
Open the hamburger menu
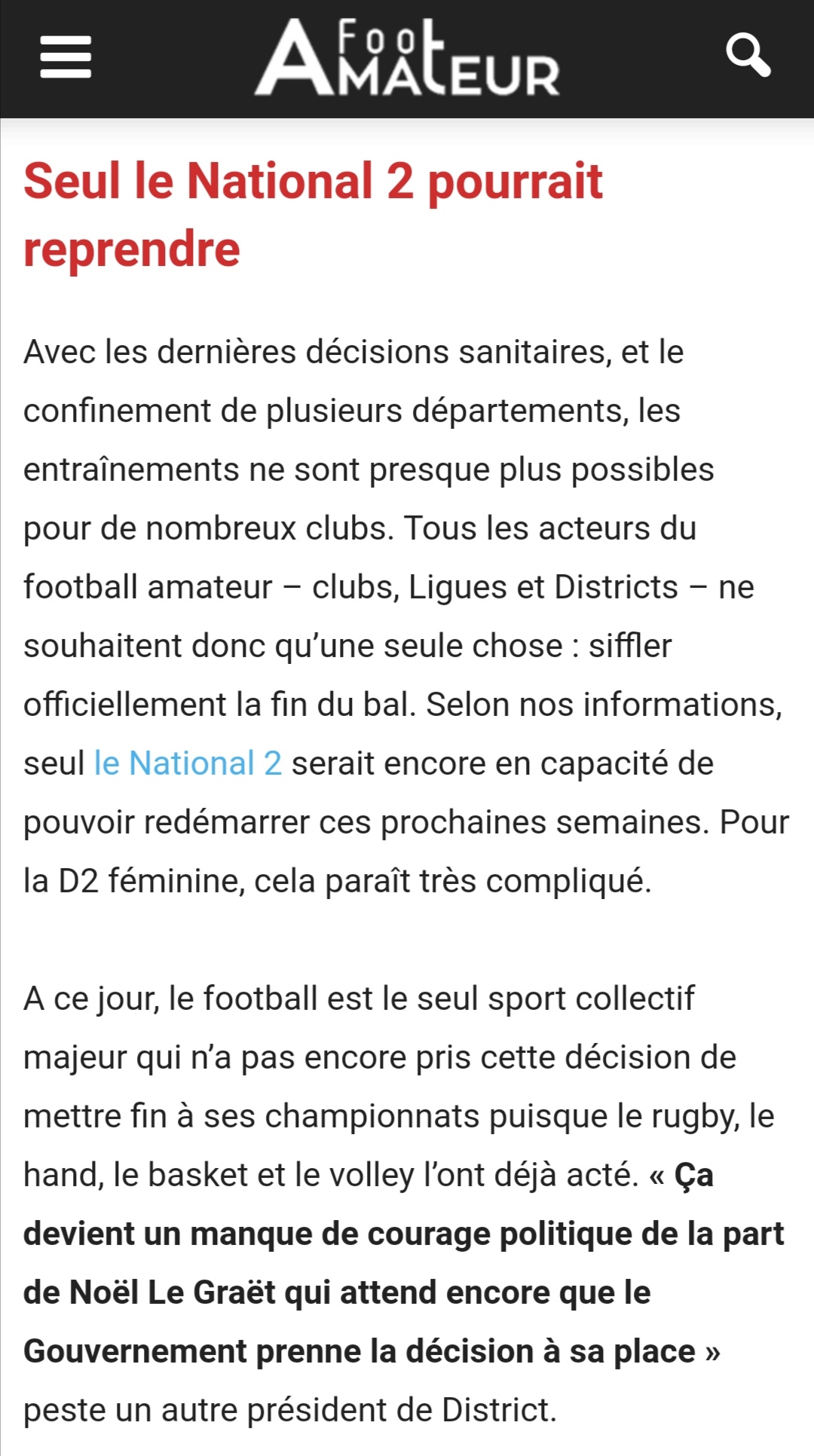(x=66, y=57)
